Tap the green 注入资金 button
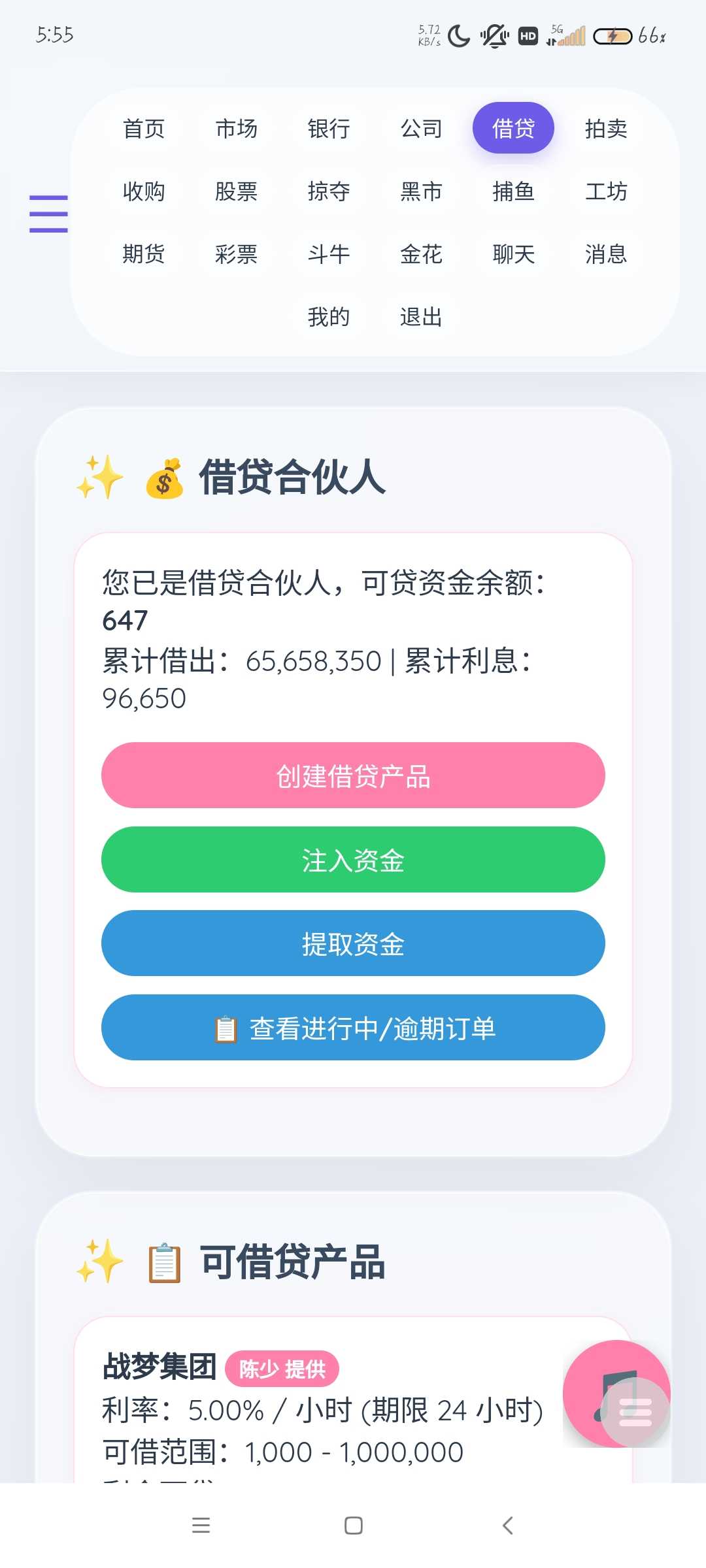This screenshot has width=706, height=1568. (353, 860)
